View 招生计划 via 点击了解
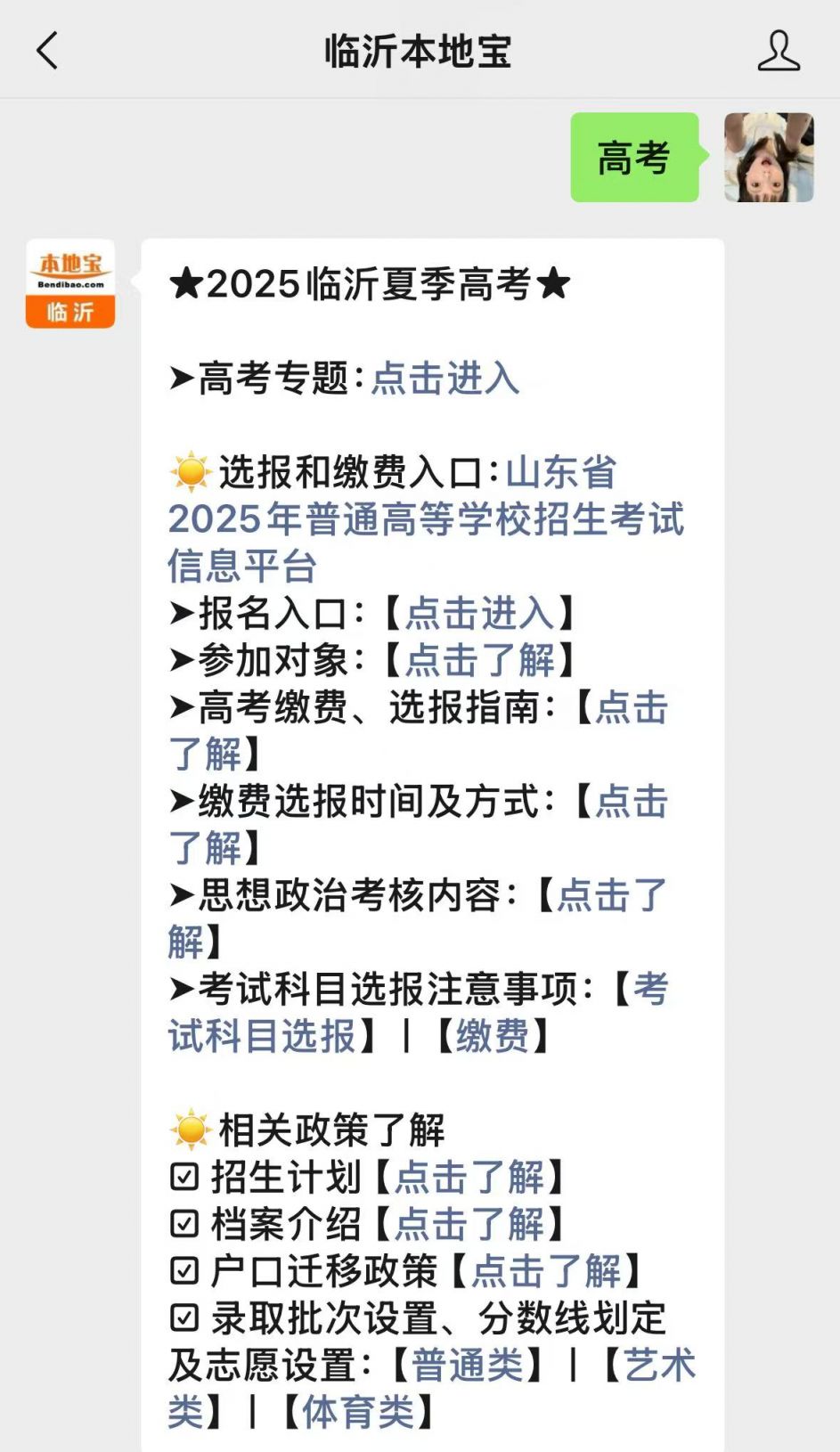Screen dimensions: 840x1452 click(469, 1178)
